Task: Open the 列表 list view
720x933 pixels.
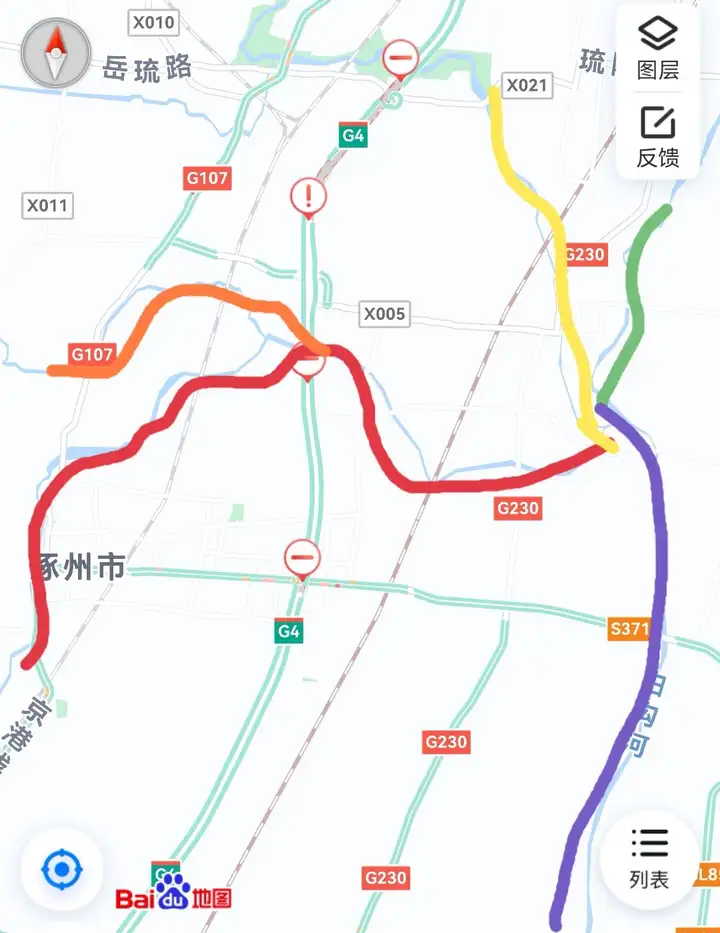Action: click(x=649, y=858)
